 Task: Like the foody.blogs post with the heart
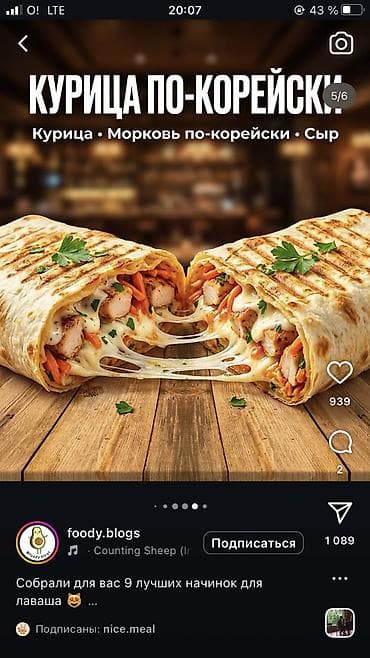point(340,372)
